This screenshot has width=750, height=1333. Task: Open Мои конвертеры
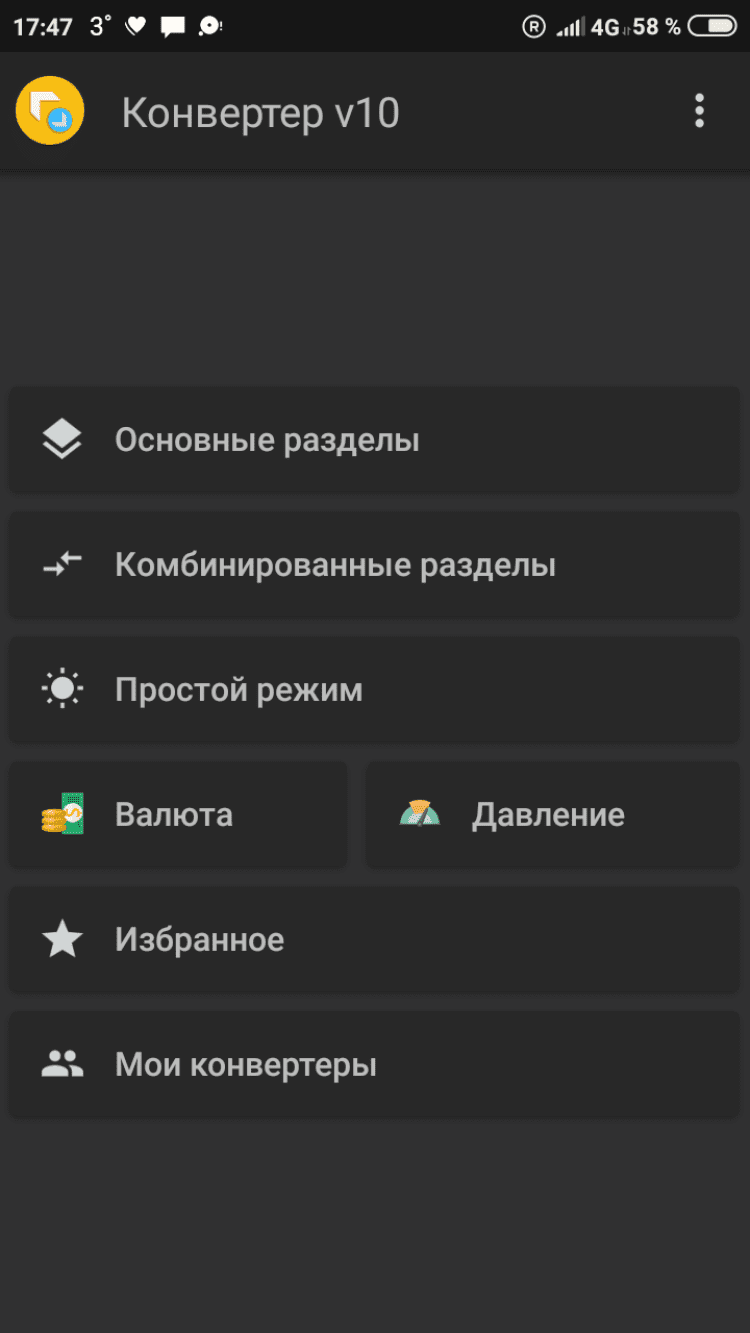point(374,1064)
